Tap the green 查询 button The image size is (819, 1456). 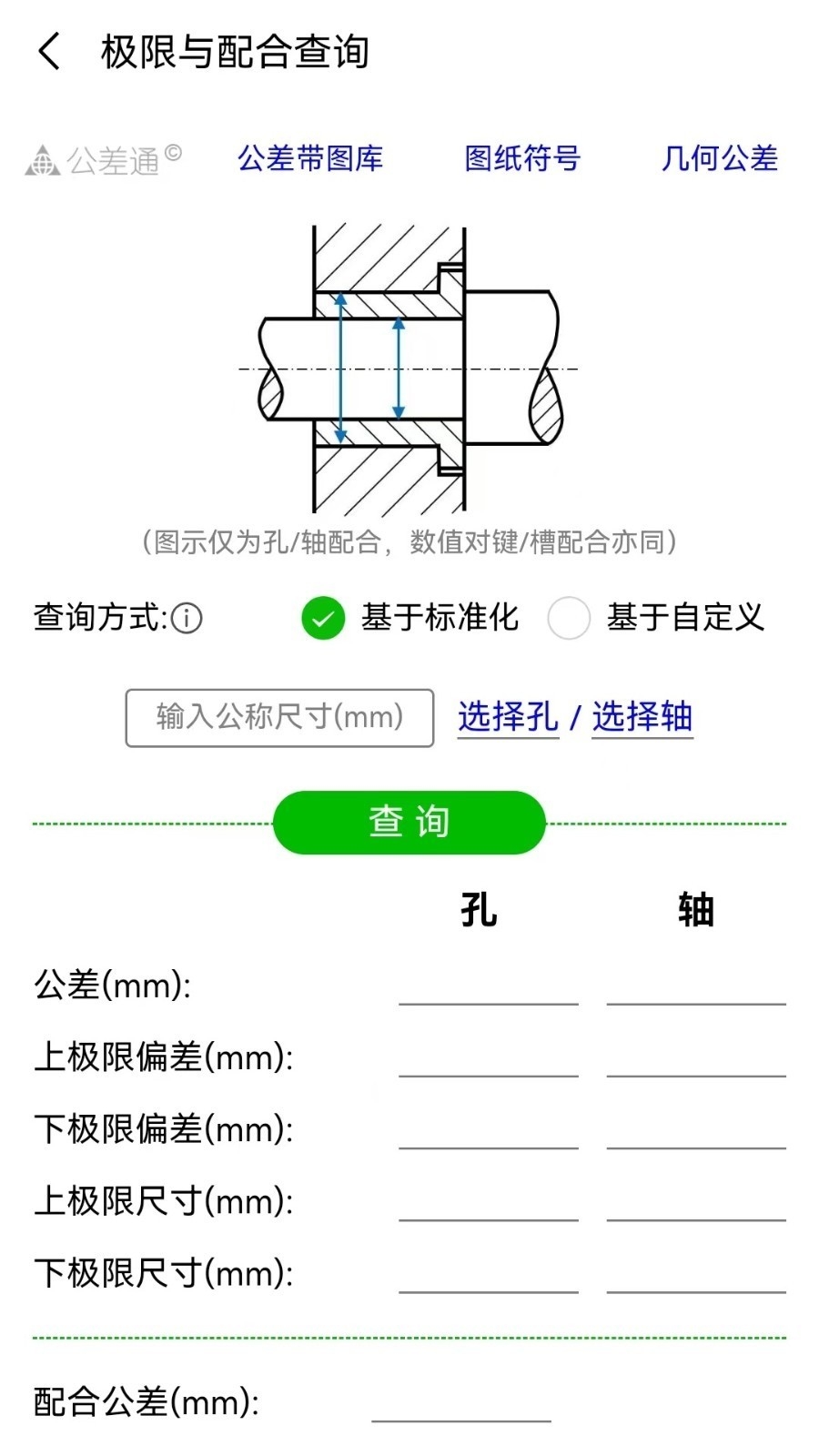(x=409, y=823)
